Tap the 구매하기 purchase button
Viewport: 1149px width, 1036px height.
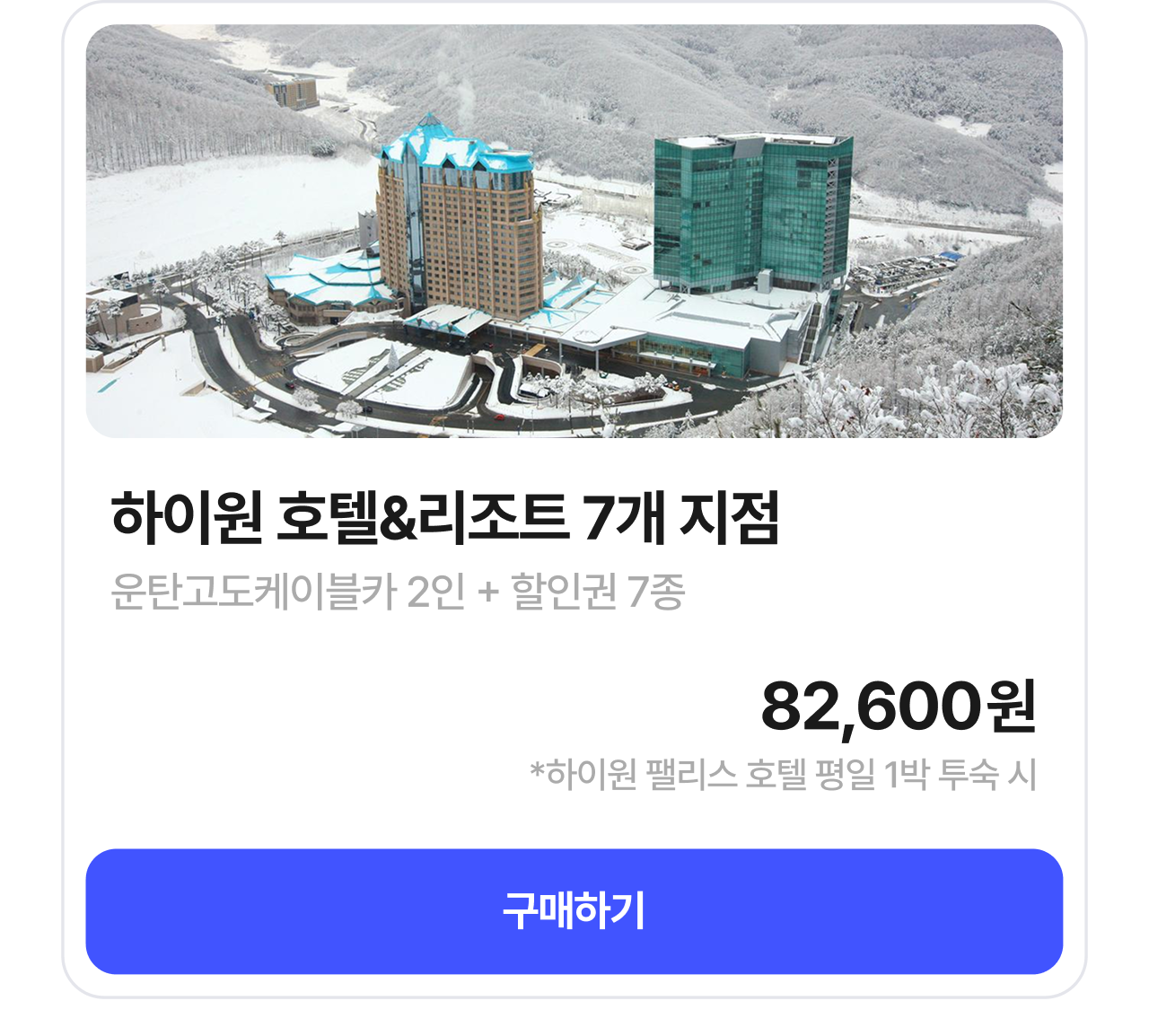tap(574, 911)
